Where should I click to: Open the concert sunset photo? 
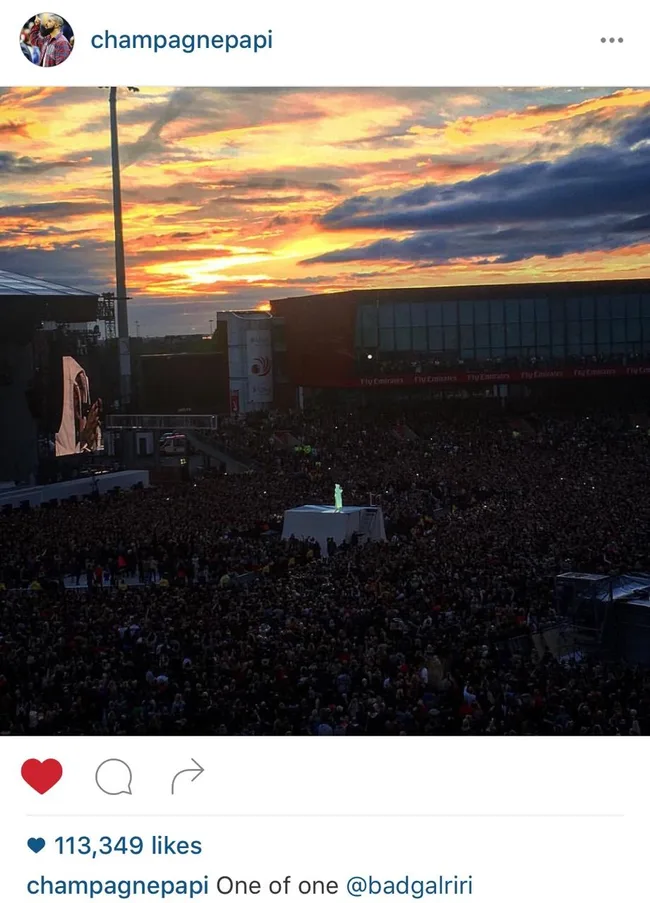pyautogui.click(x=325, y=410)
